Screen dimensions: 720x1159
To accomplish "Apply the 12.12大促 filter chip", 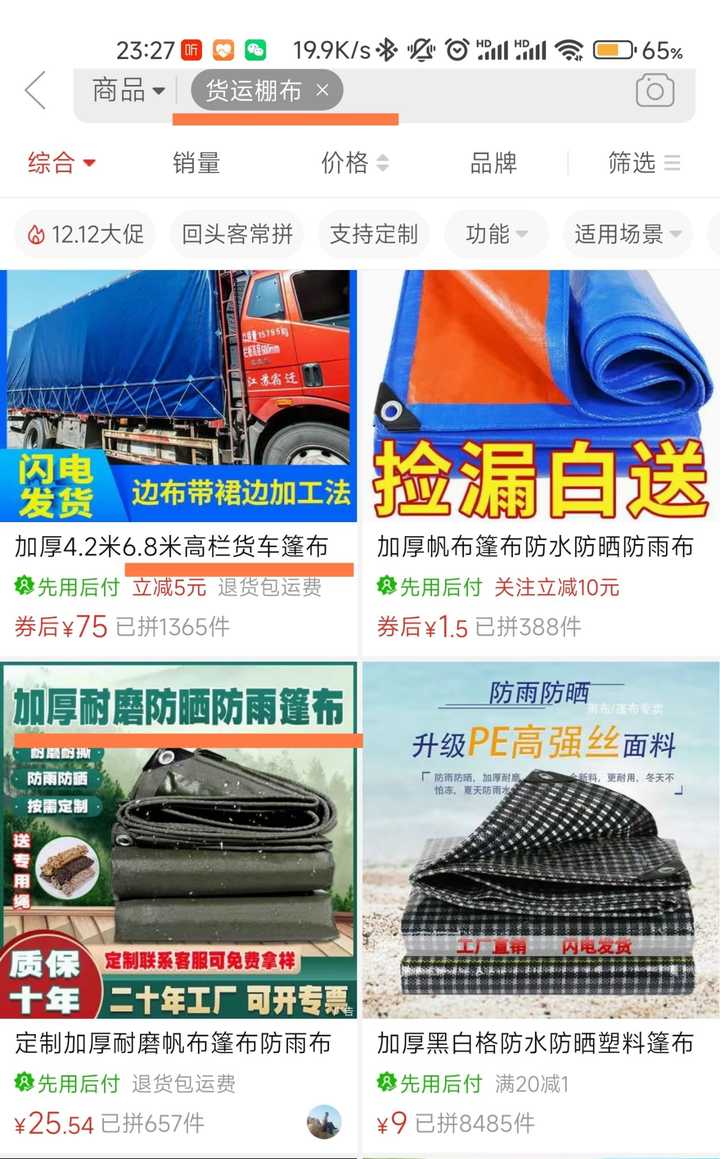I will 86,235.
